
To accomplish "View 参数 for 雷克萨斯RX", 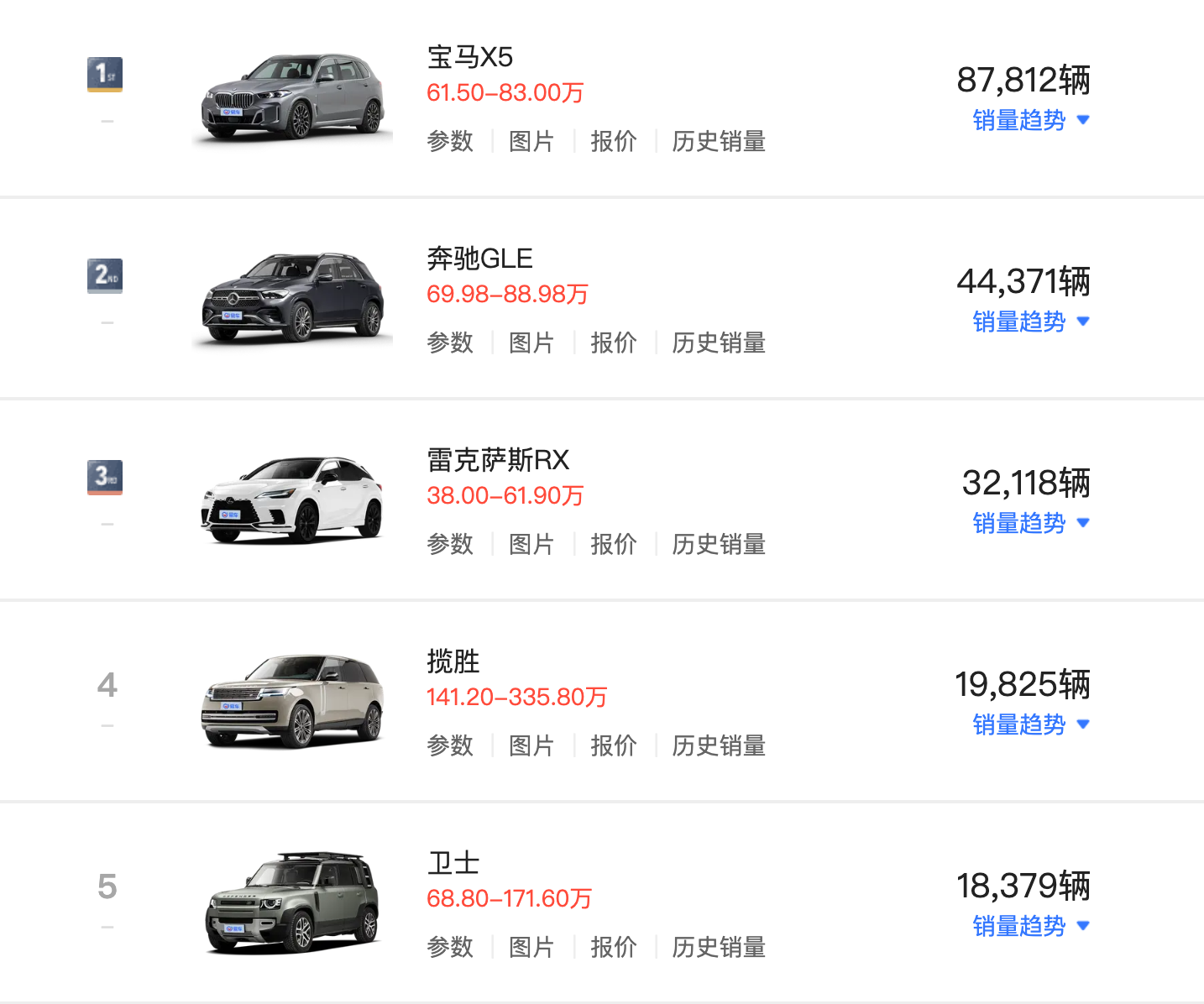I will click(450, 544).
